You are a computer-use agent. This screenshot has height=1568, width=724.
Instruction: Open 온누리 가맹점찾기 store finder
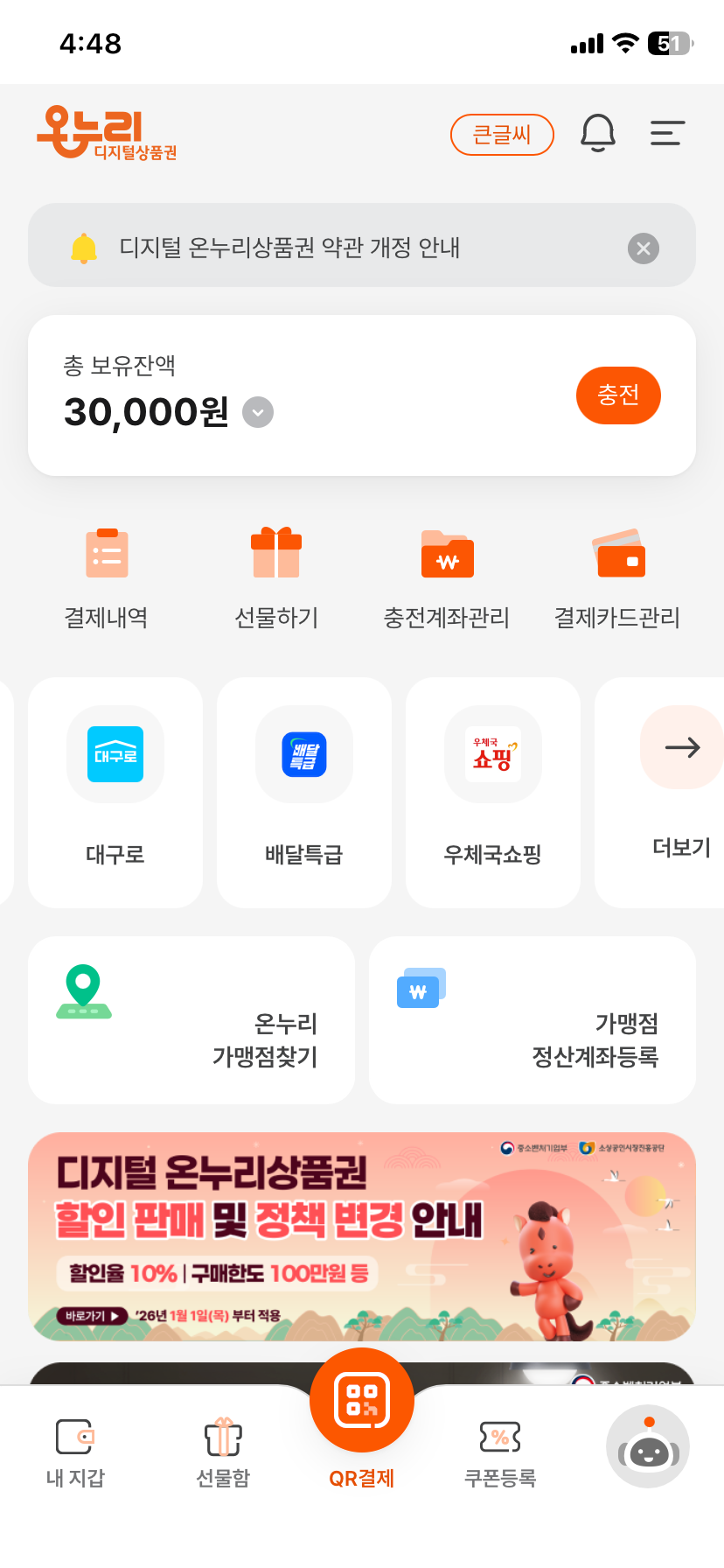[191, 1019]
